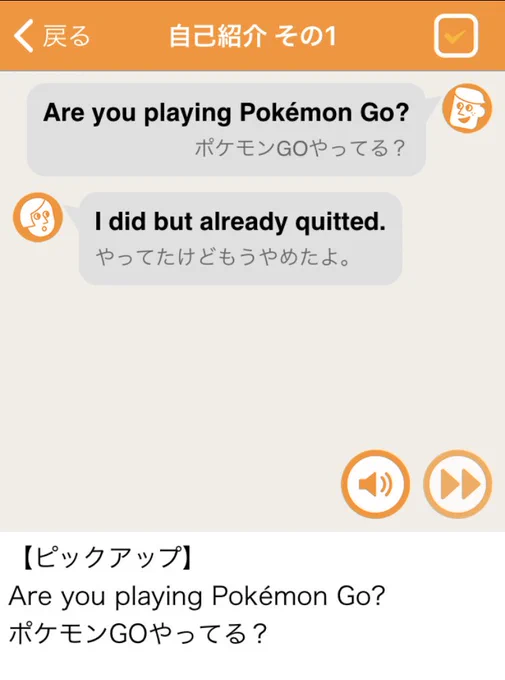Tap the "Are you playing Pokémon Go?" bubble
This screenshot has height=680, width=505.
tap(226, 130)
